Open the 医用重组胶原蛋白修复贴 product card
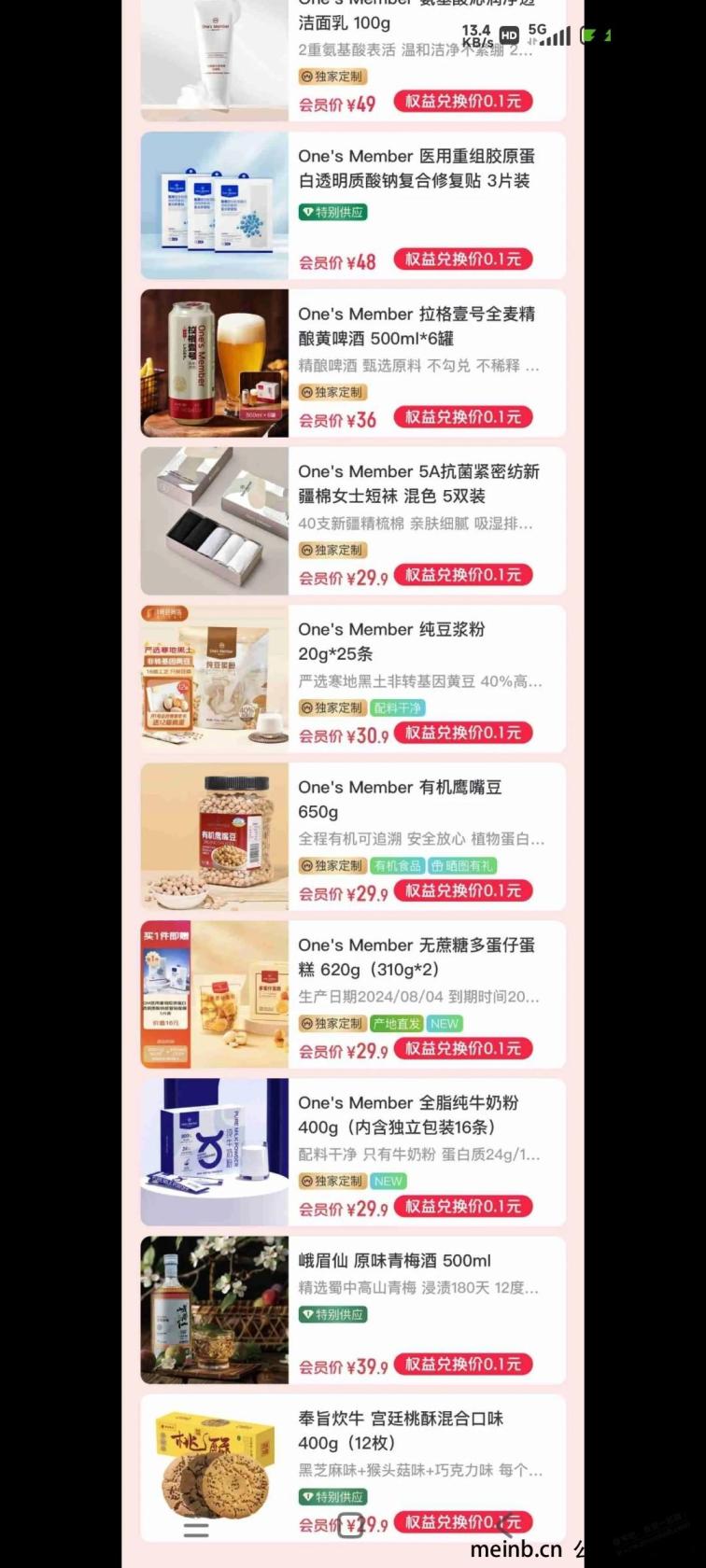This screenshot has width=706, height=1568. tap(416, 169)
